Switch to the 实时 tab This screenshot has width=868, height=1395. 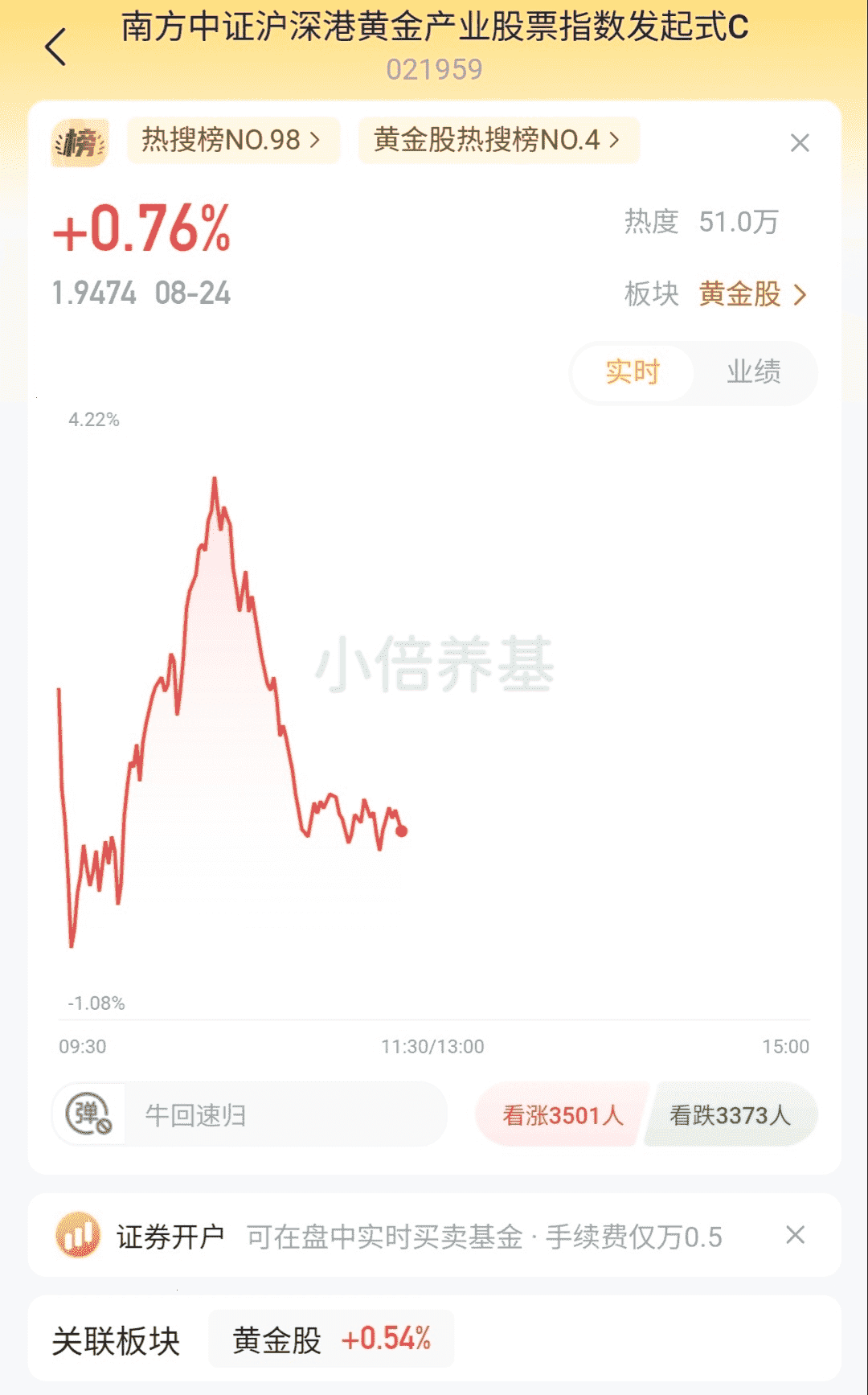click(633, 372)
